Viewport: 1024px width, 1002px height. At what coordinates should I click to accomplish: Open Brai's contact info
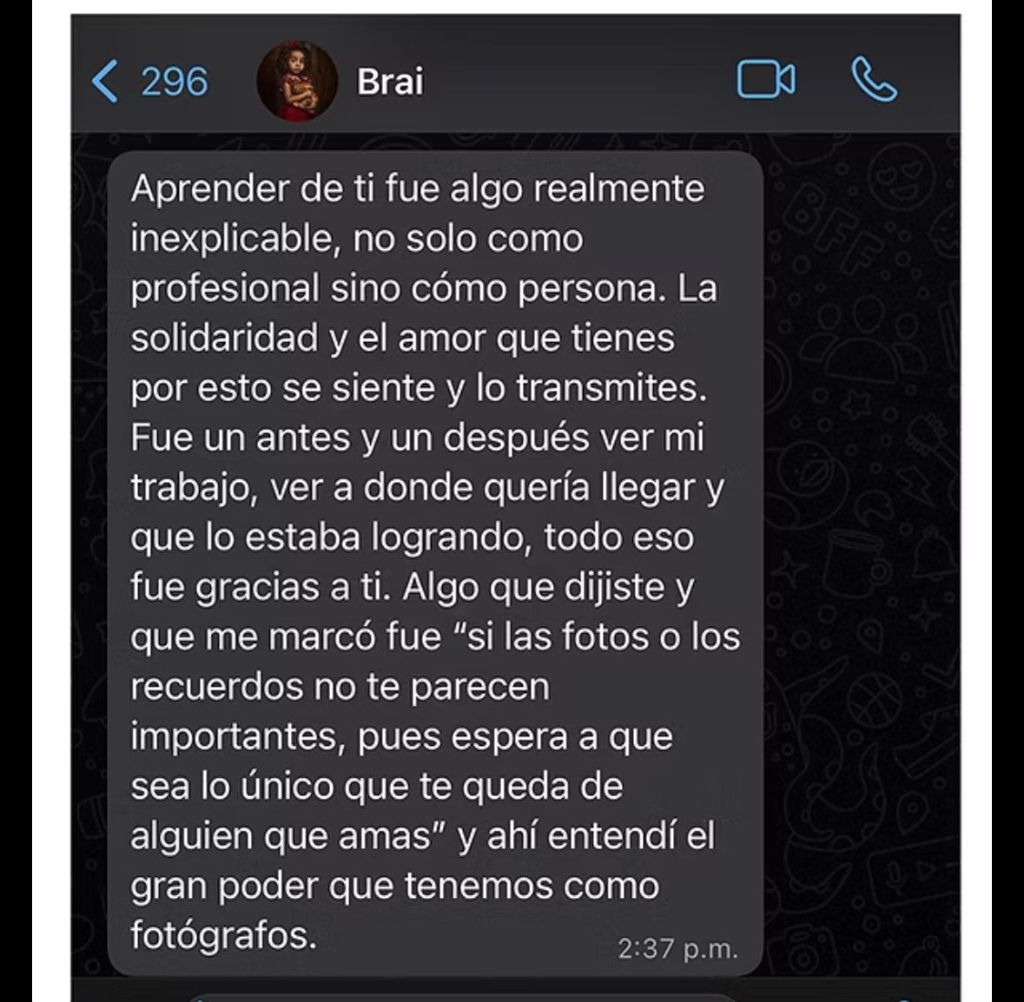coord(390,82)
